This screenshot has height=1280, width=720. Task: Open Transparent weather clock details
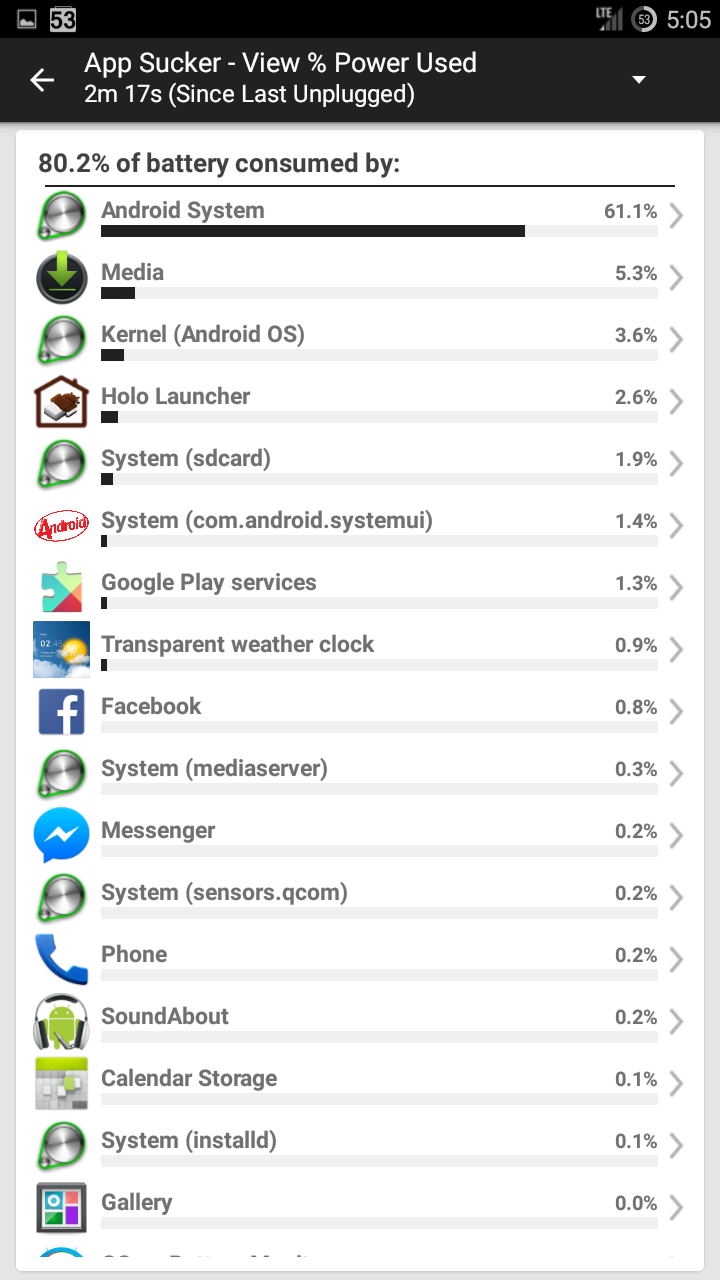click(x=360, y=650)
